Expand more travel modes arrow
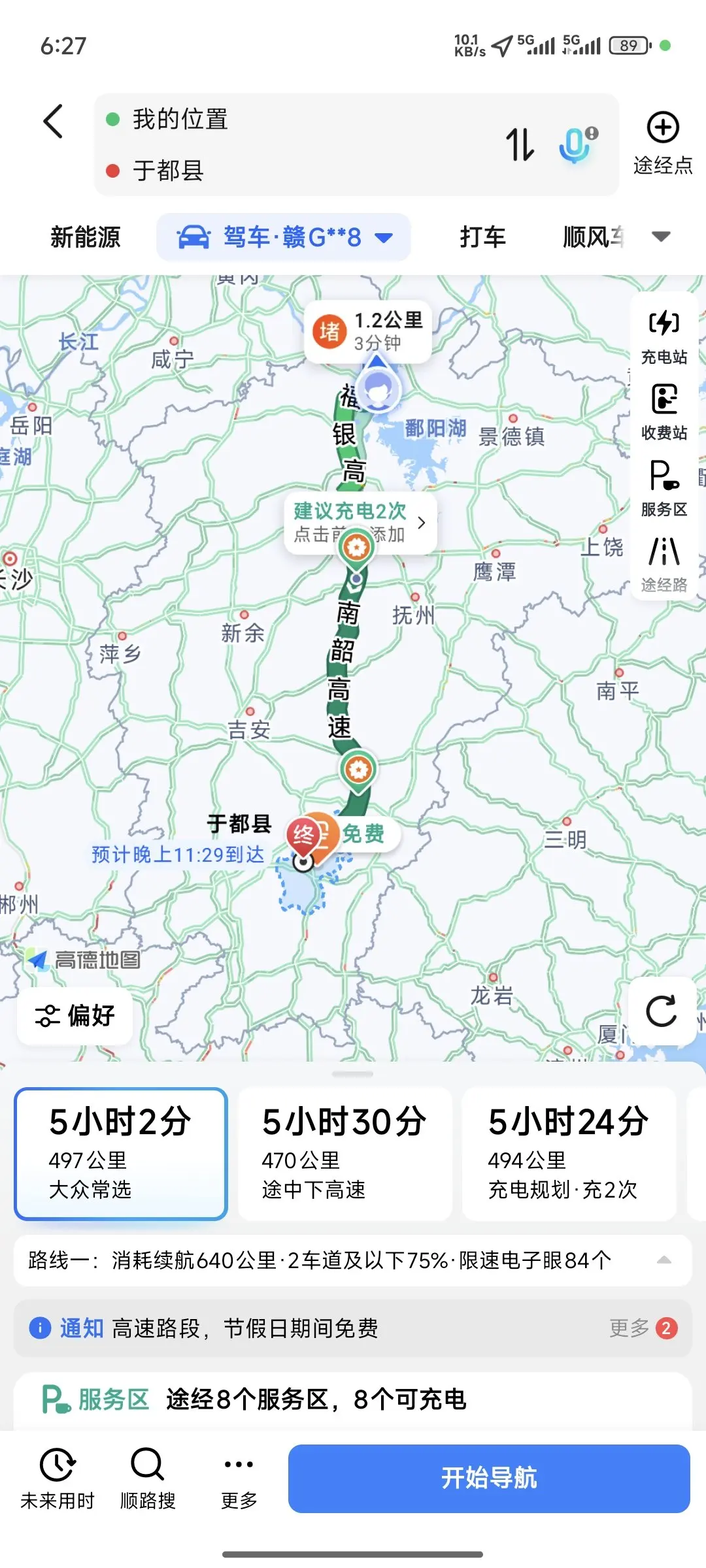The image size is (706, 1568). [x=661, y=237]
